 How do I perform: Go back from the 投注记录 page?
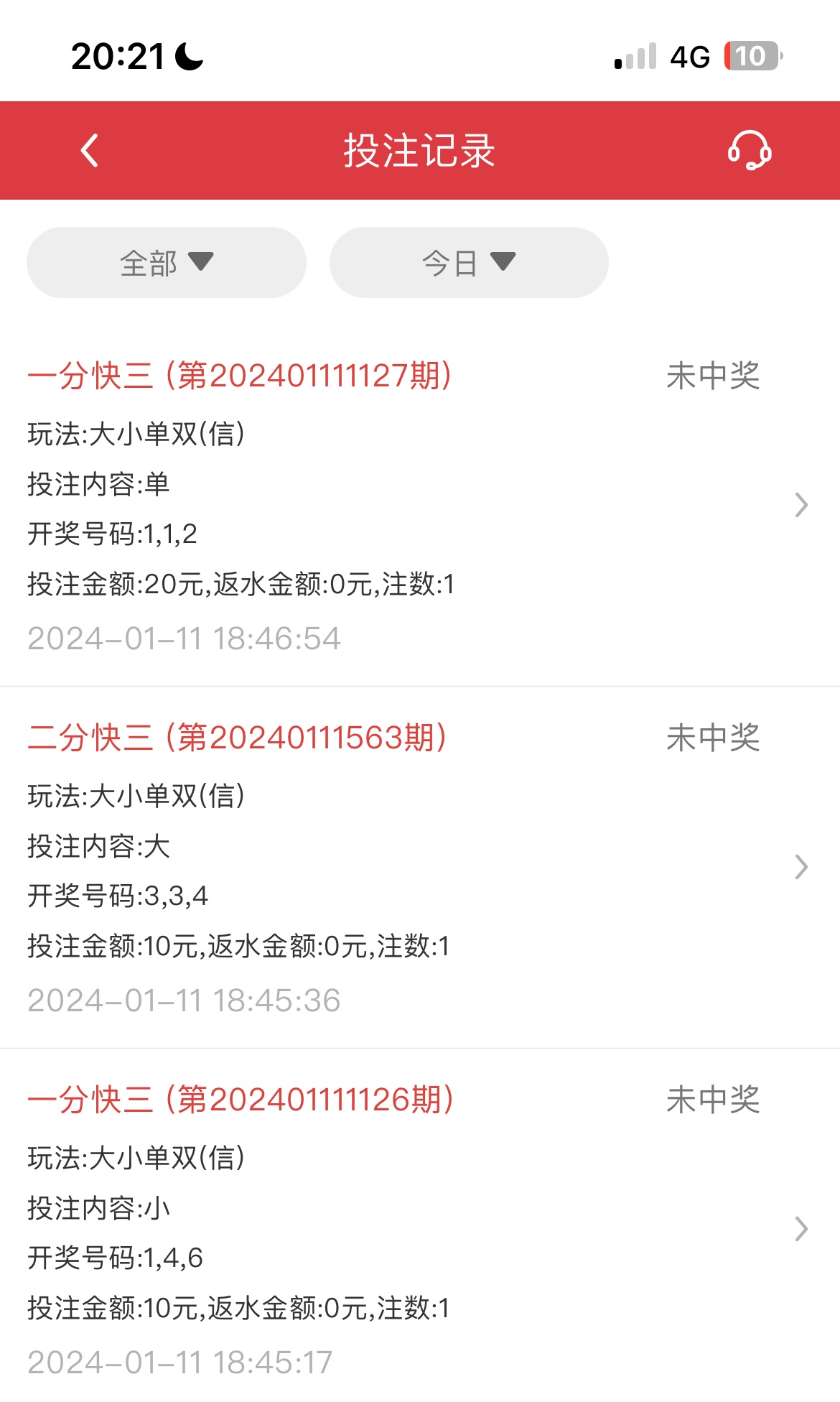90,151
